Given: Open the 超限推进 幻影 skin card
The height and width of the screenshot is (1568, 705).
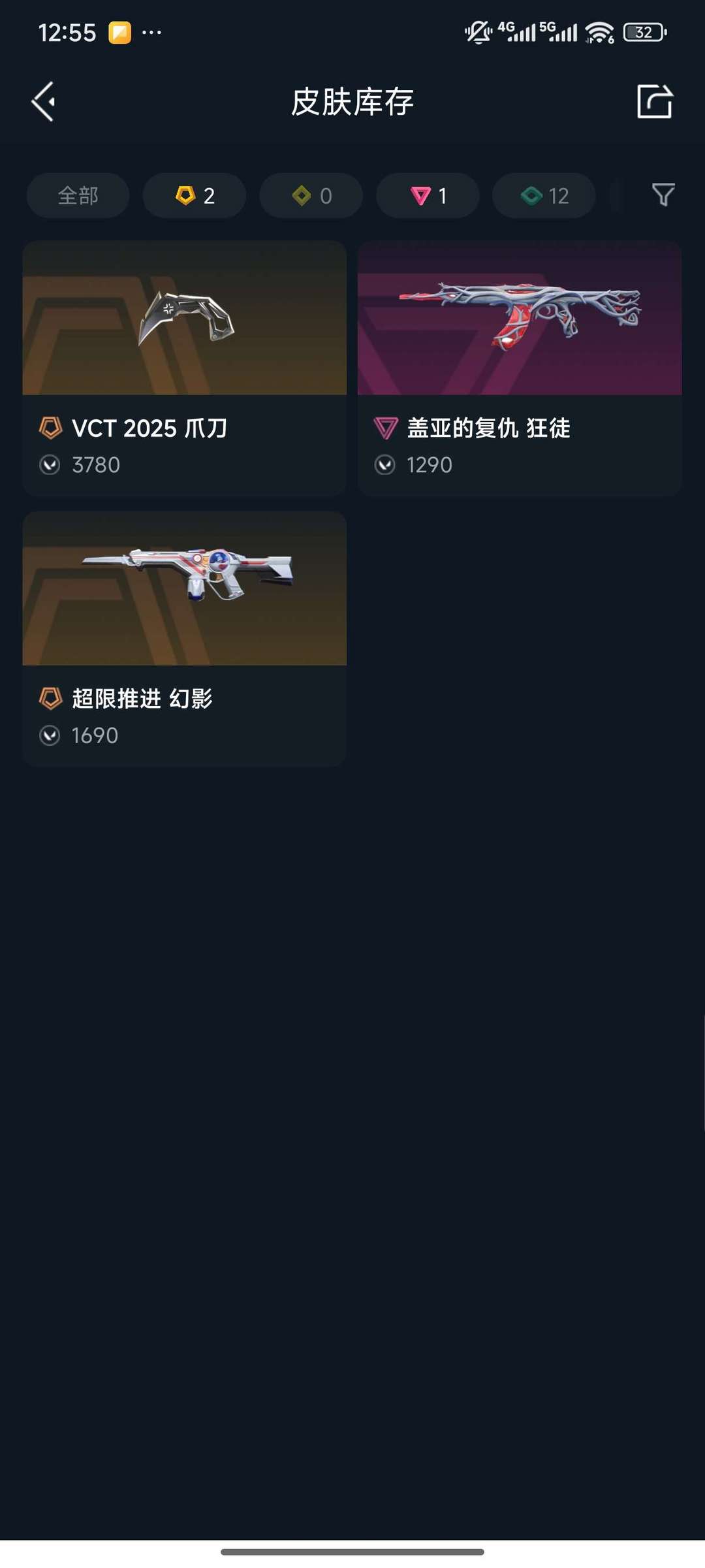Looking at the screenshot, I should 185,639.
